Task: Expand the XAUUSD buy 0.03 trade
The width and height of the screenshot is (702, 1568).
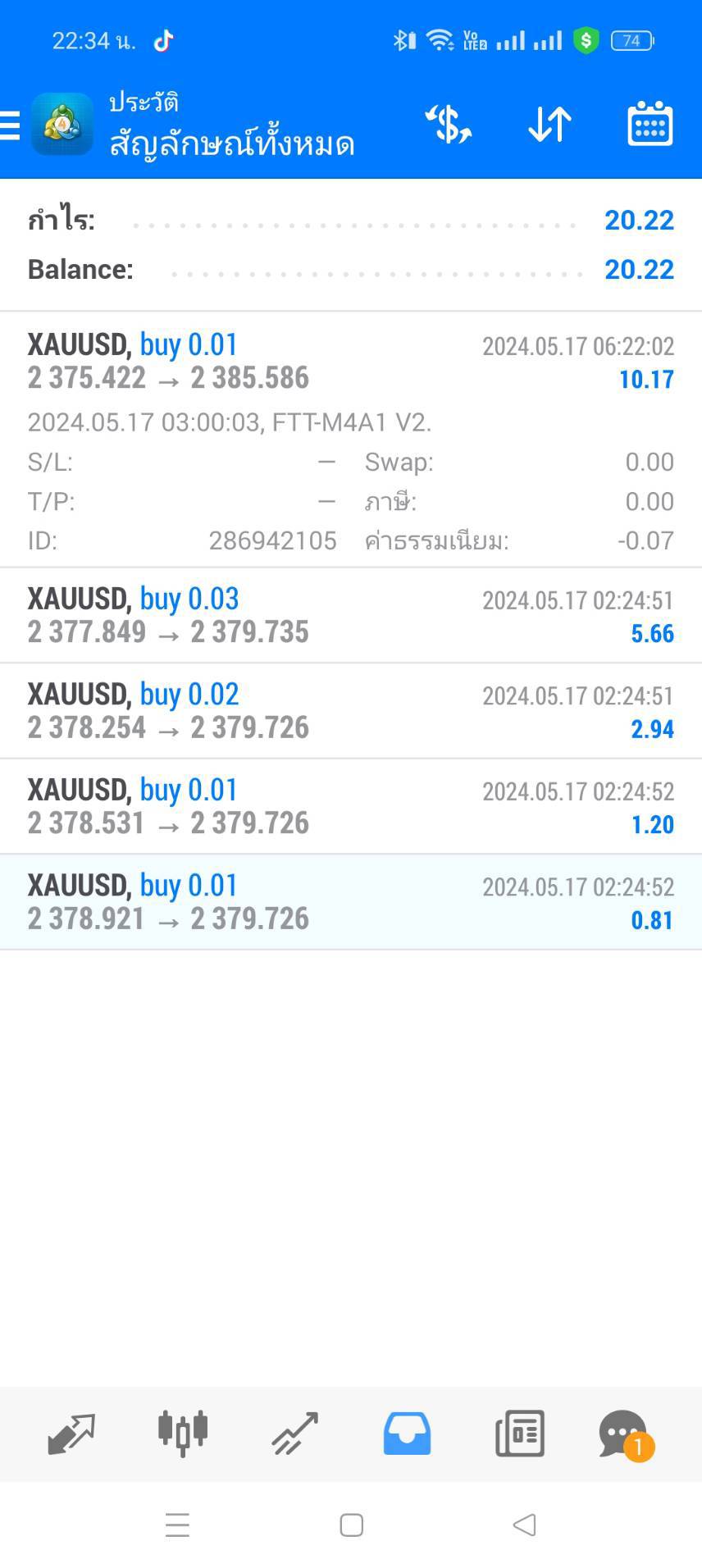Action: point(351,615)
